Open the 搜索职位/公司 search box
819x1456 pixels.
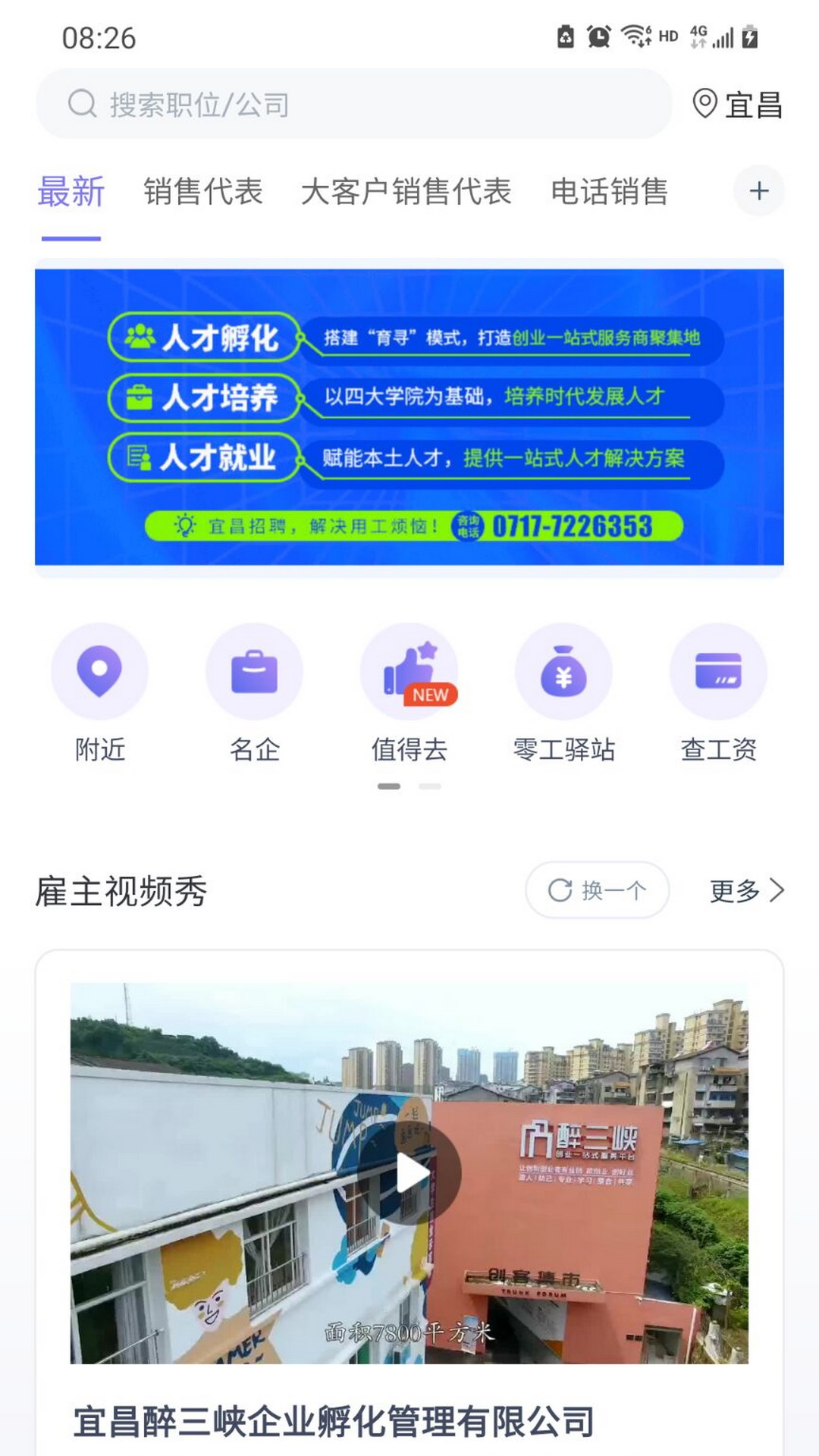(x=353, y=104)
